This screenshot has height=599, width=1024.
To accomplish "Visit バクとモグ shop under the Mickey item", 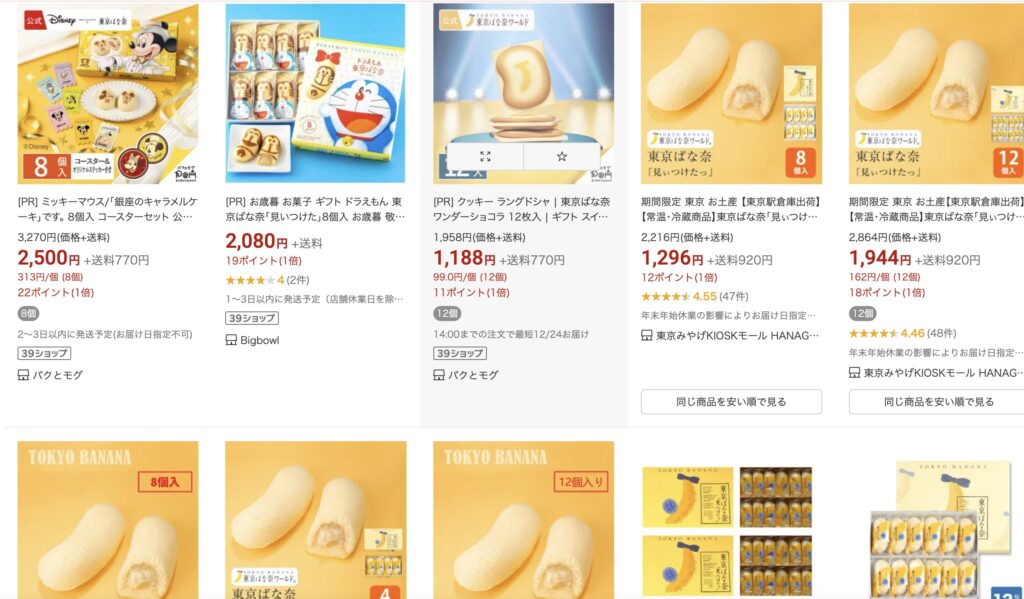I will pyautogui.click(x=56, y=375).
